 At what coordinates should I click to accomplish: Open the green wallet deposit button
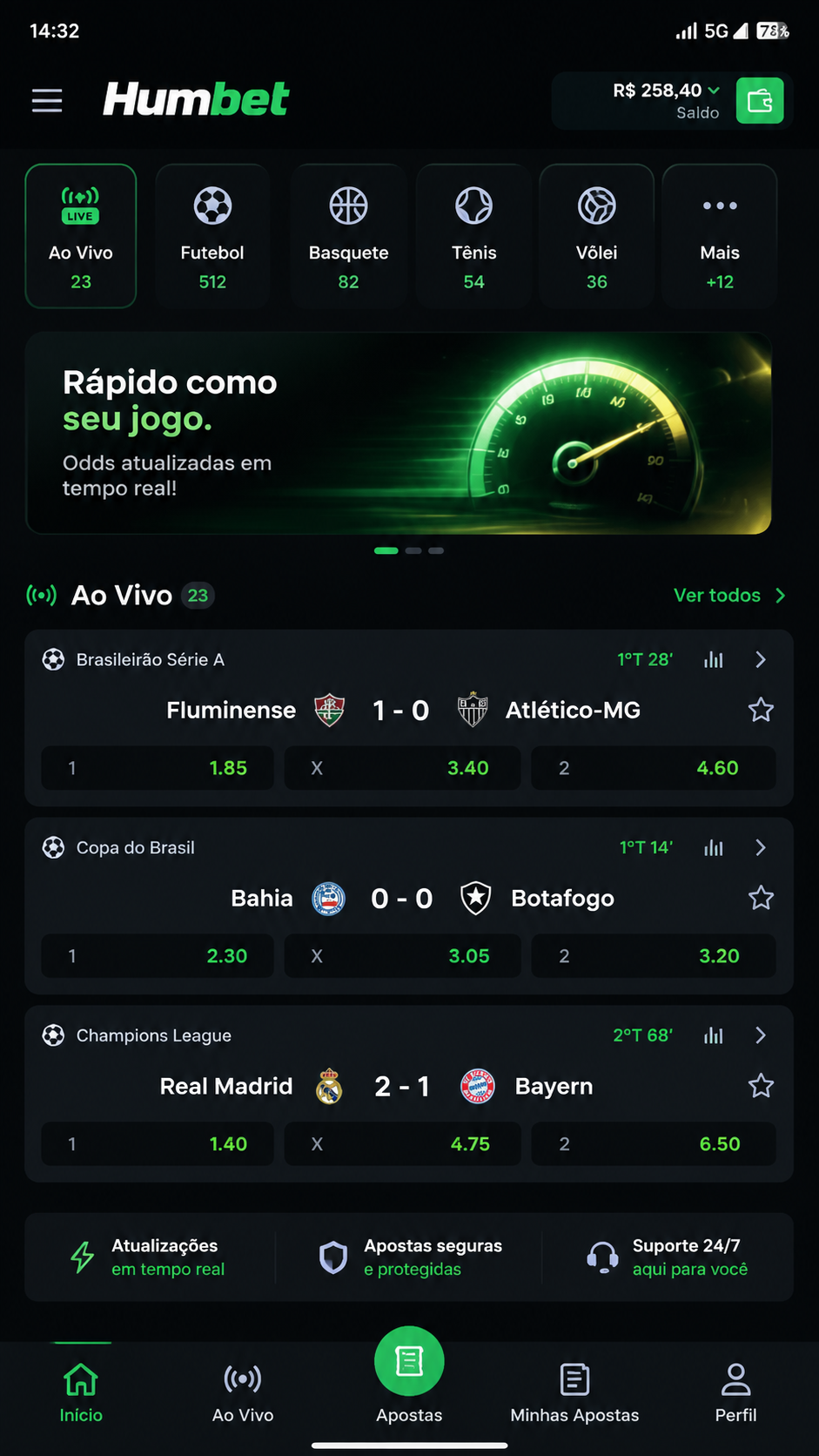pyautogui.click(x=760, y=101)
